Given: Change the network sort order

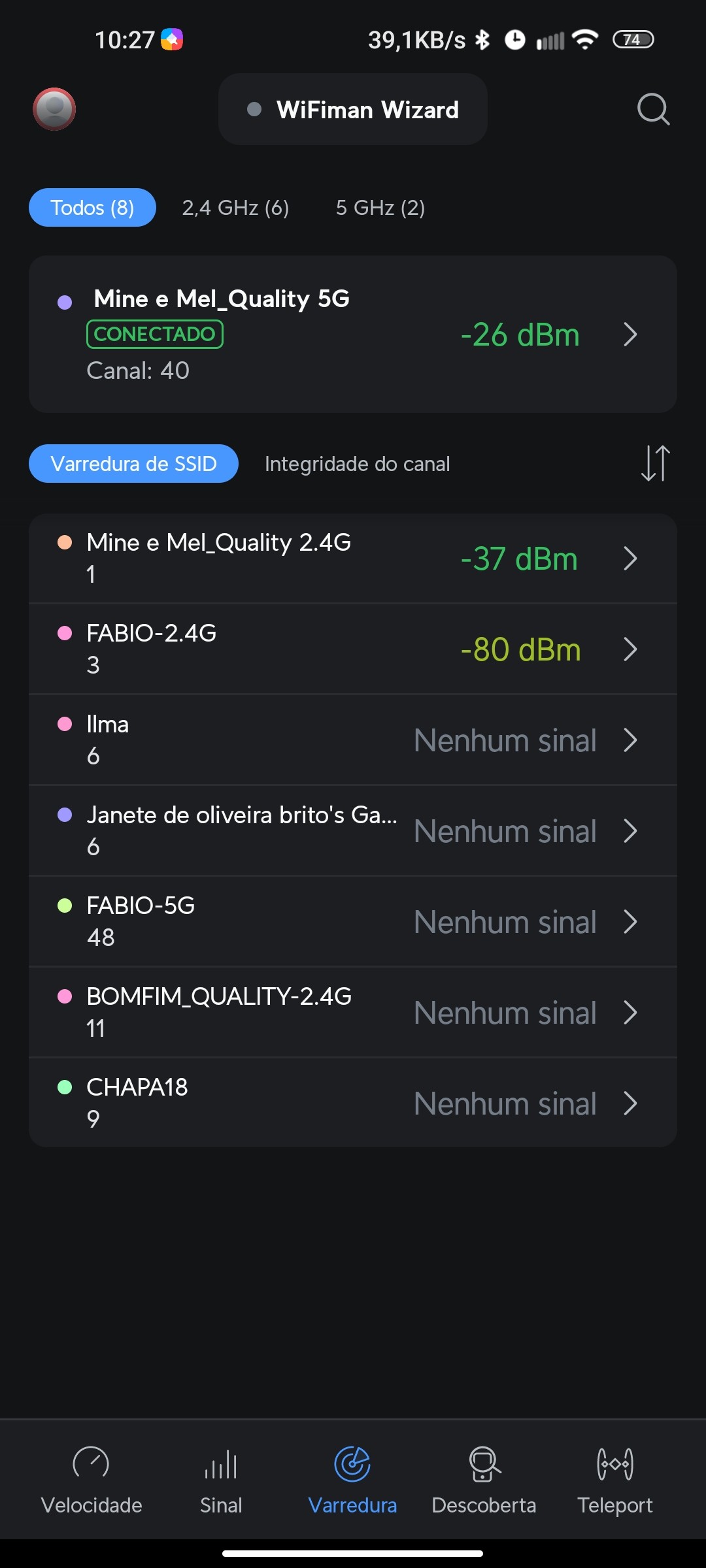Looking at the screenshot, I should 655,463.
